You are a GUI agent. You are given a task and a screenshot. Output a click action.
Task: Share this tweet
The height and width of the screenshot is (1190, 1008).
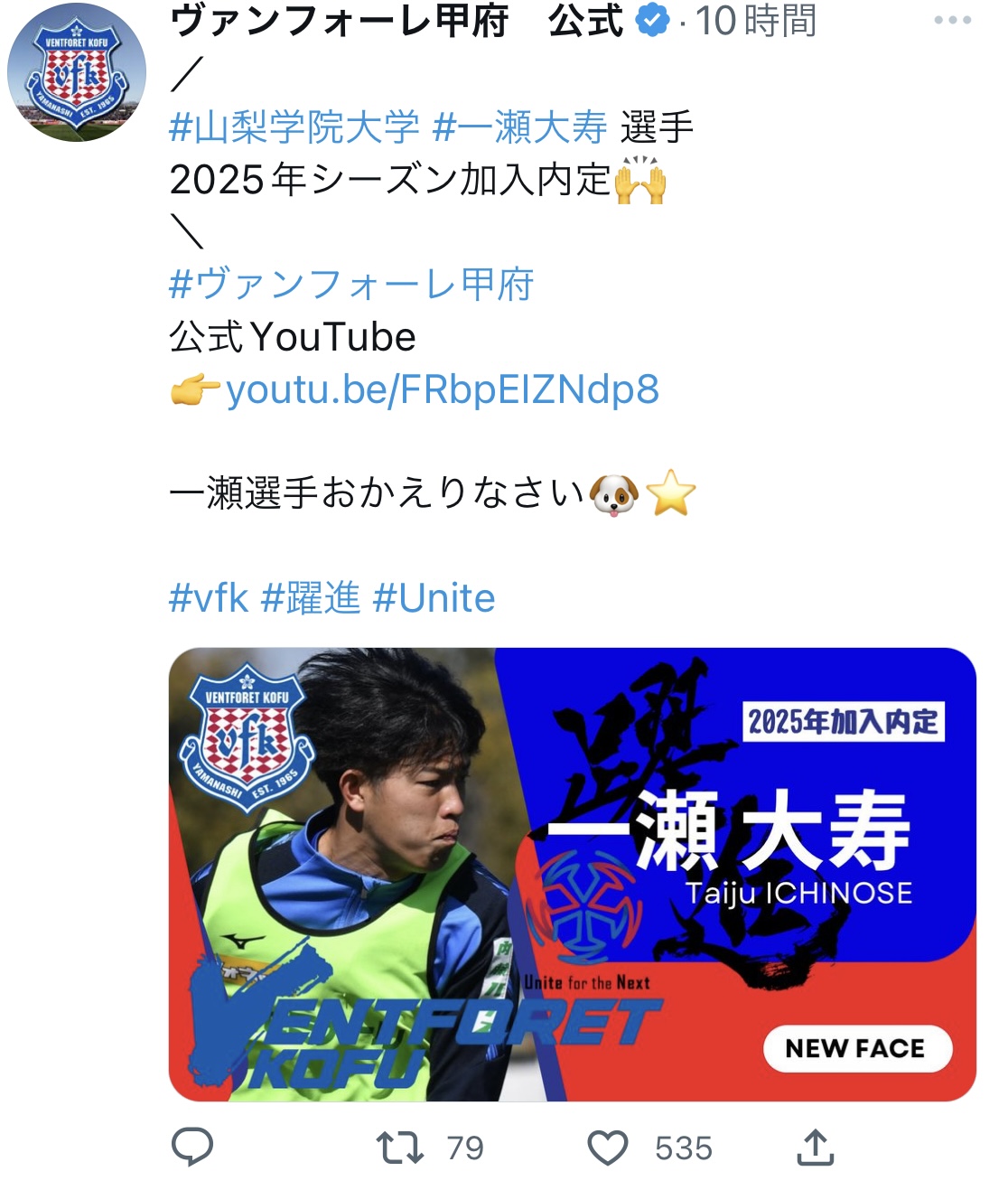pos(815,1148)
